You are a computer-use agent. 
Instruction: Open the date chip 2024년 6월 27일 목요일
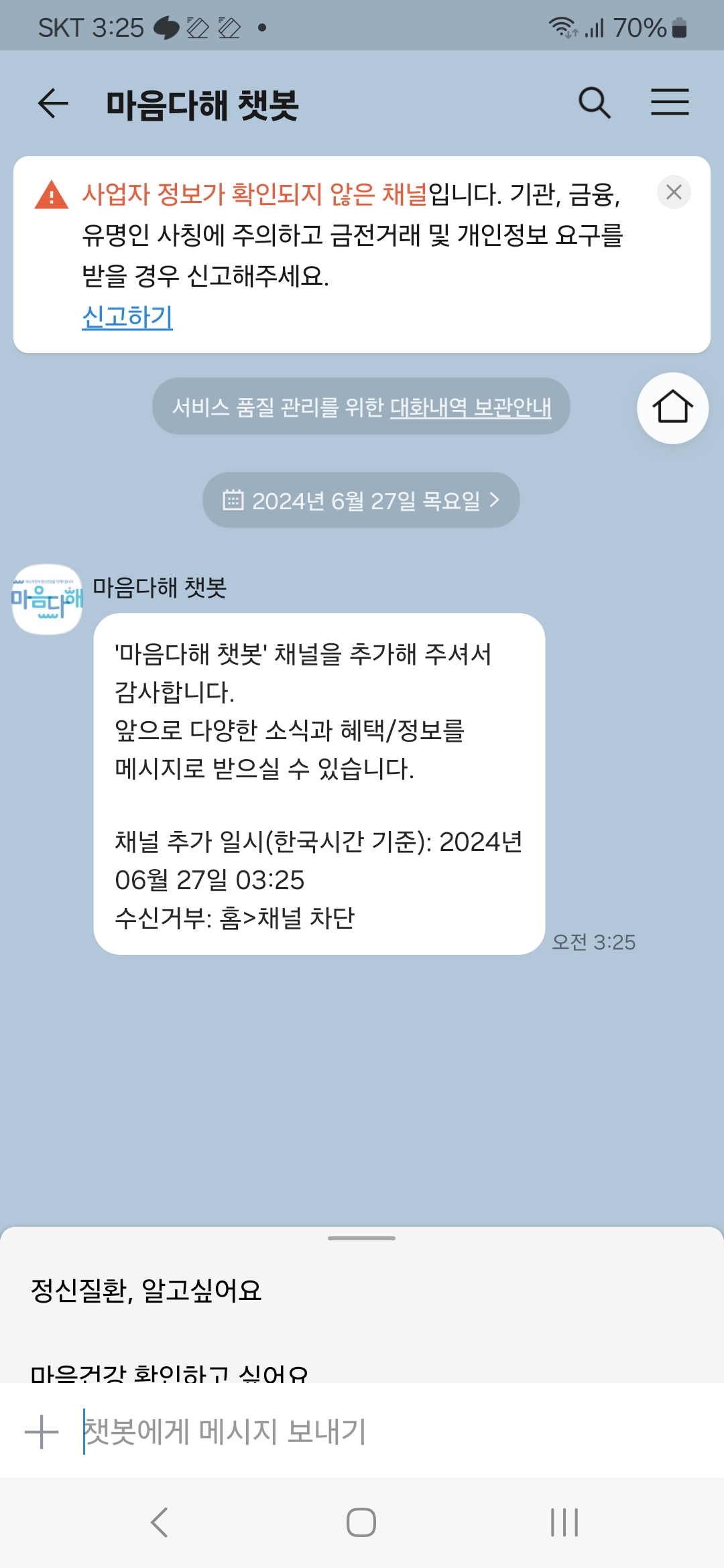pyautogui.click(x=361, y=500)
